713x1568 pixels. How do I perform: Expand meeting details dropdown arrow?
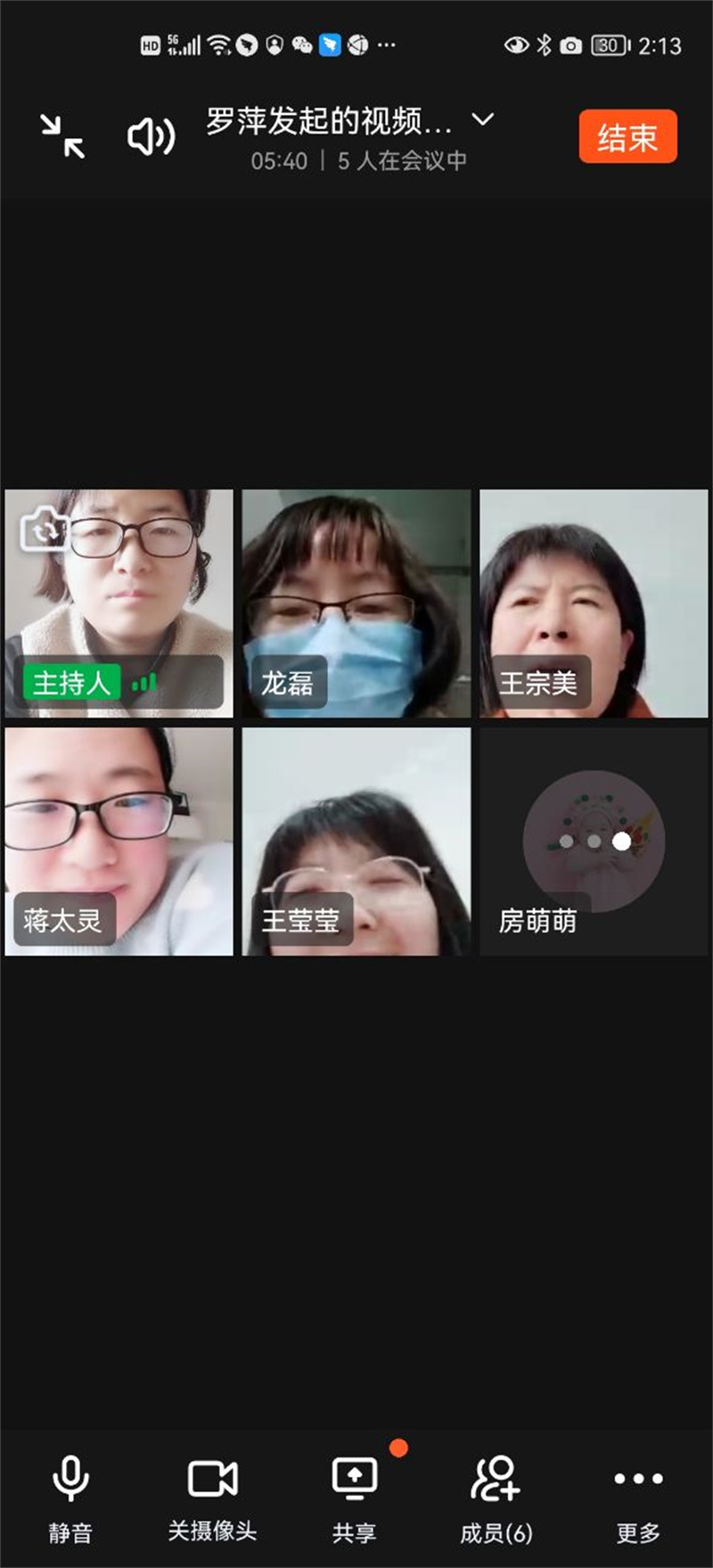pos(482,119)
